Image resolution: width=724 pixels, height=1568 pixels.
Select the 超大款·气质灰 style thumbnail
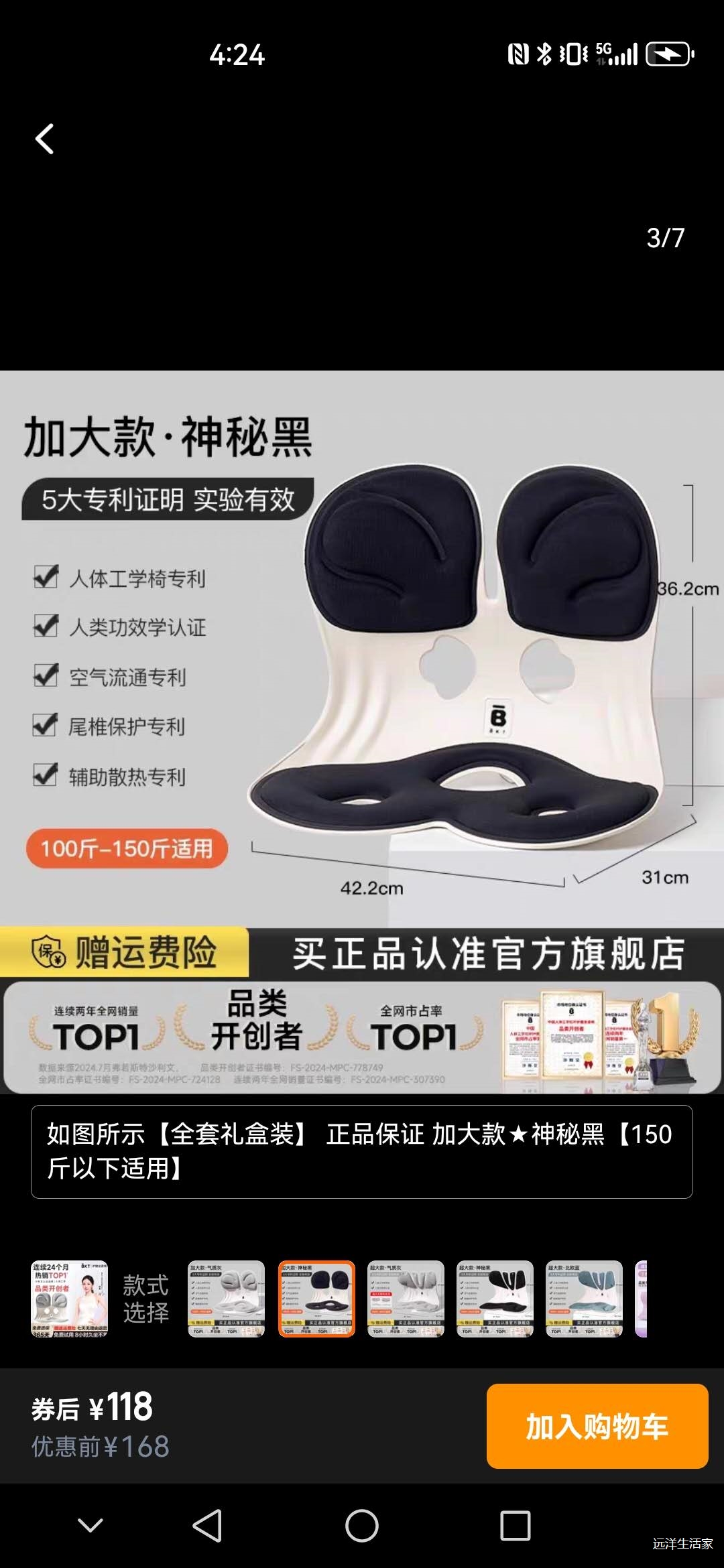click(x=406, y=1299)
